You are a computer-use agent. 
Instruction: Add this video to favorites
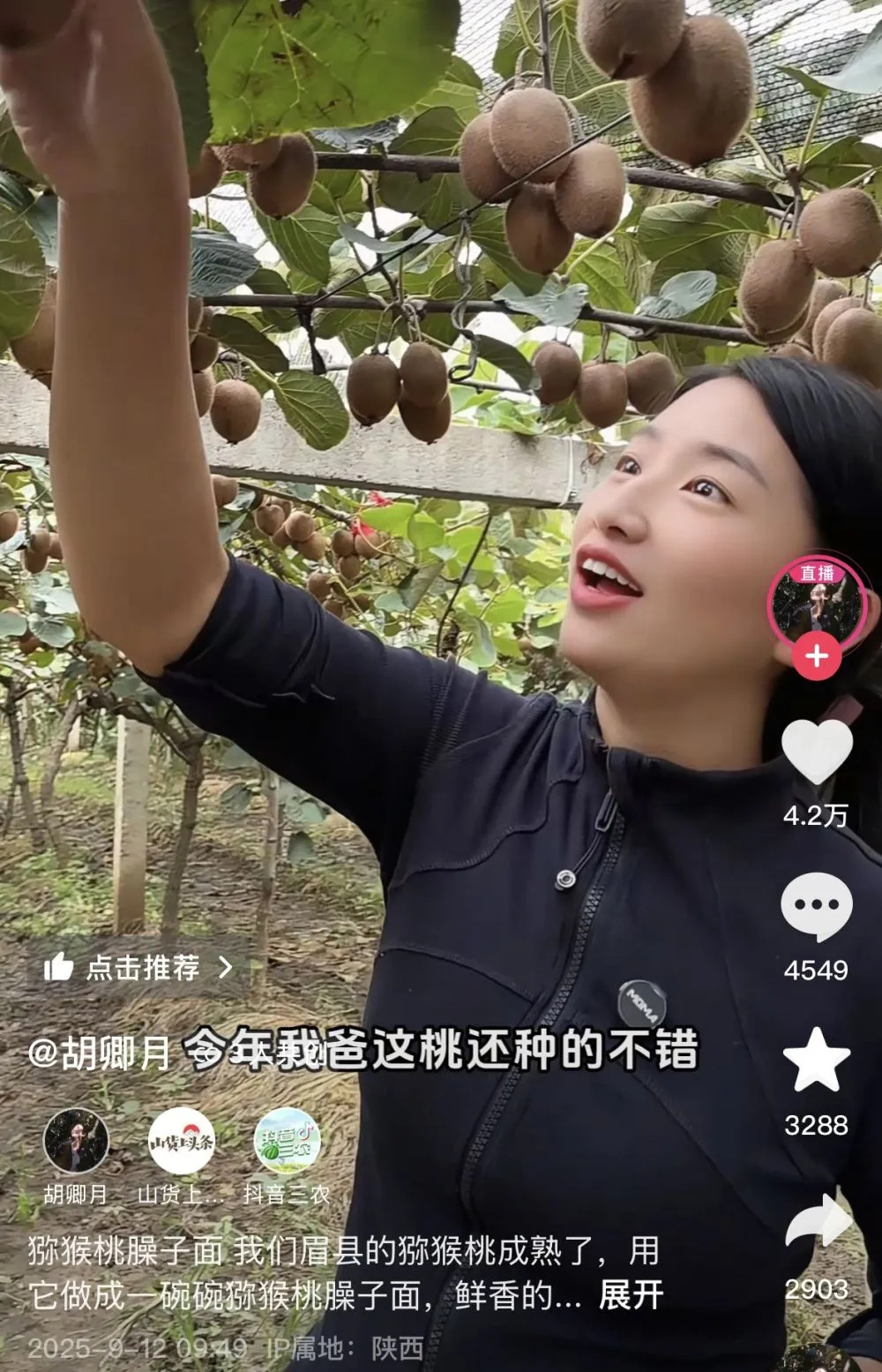817,1061
